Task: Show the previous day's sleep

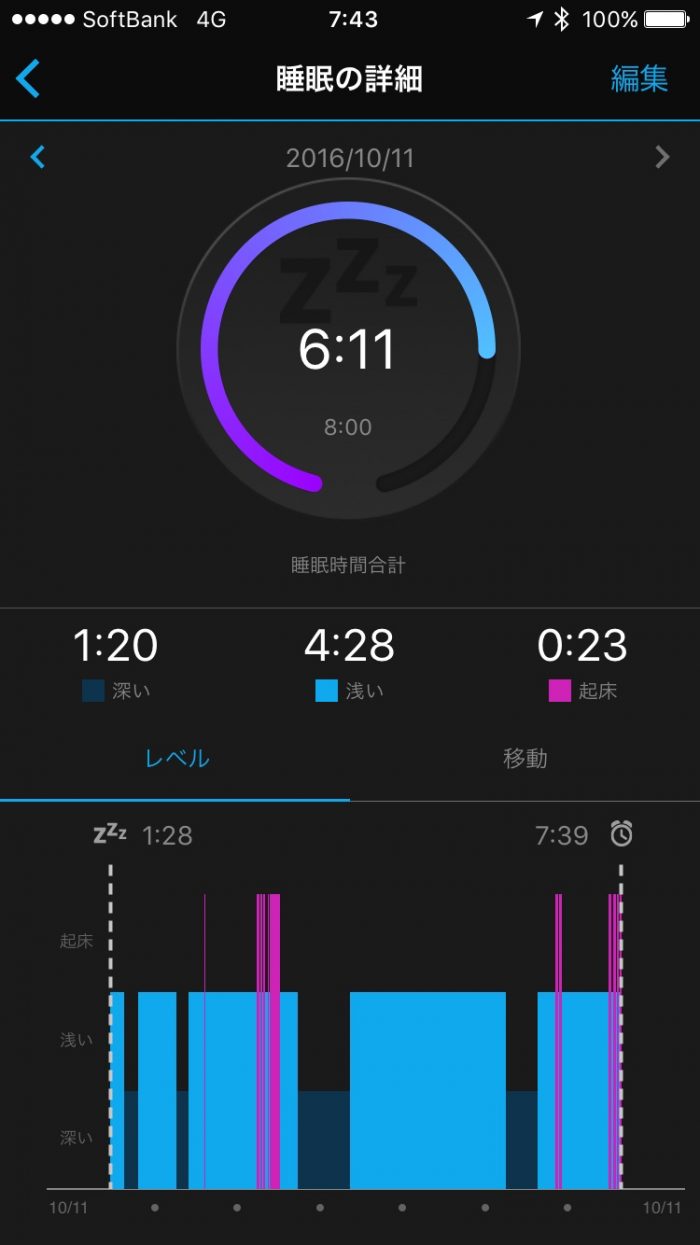Action: point(38,157)
